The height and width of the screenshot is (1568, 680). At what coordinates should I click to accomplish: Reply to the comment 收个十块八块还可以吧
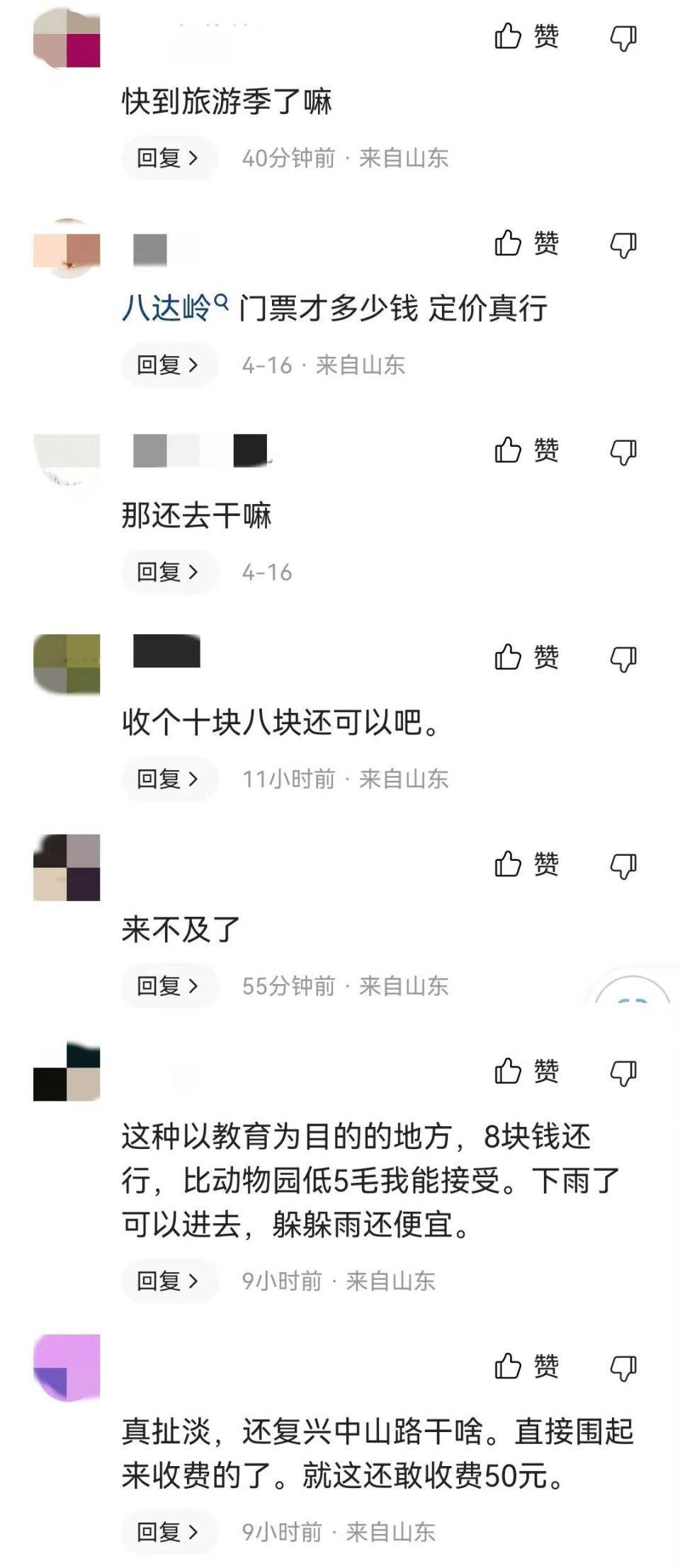point(168,779)
